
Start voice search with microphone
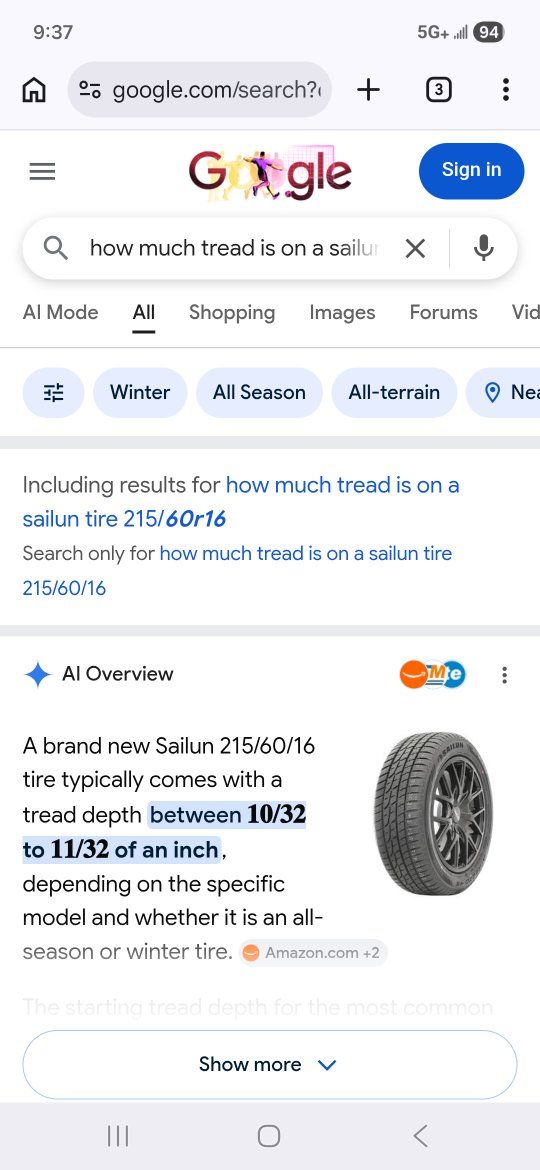coord(484,248)
